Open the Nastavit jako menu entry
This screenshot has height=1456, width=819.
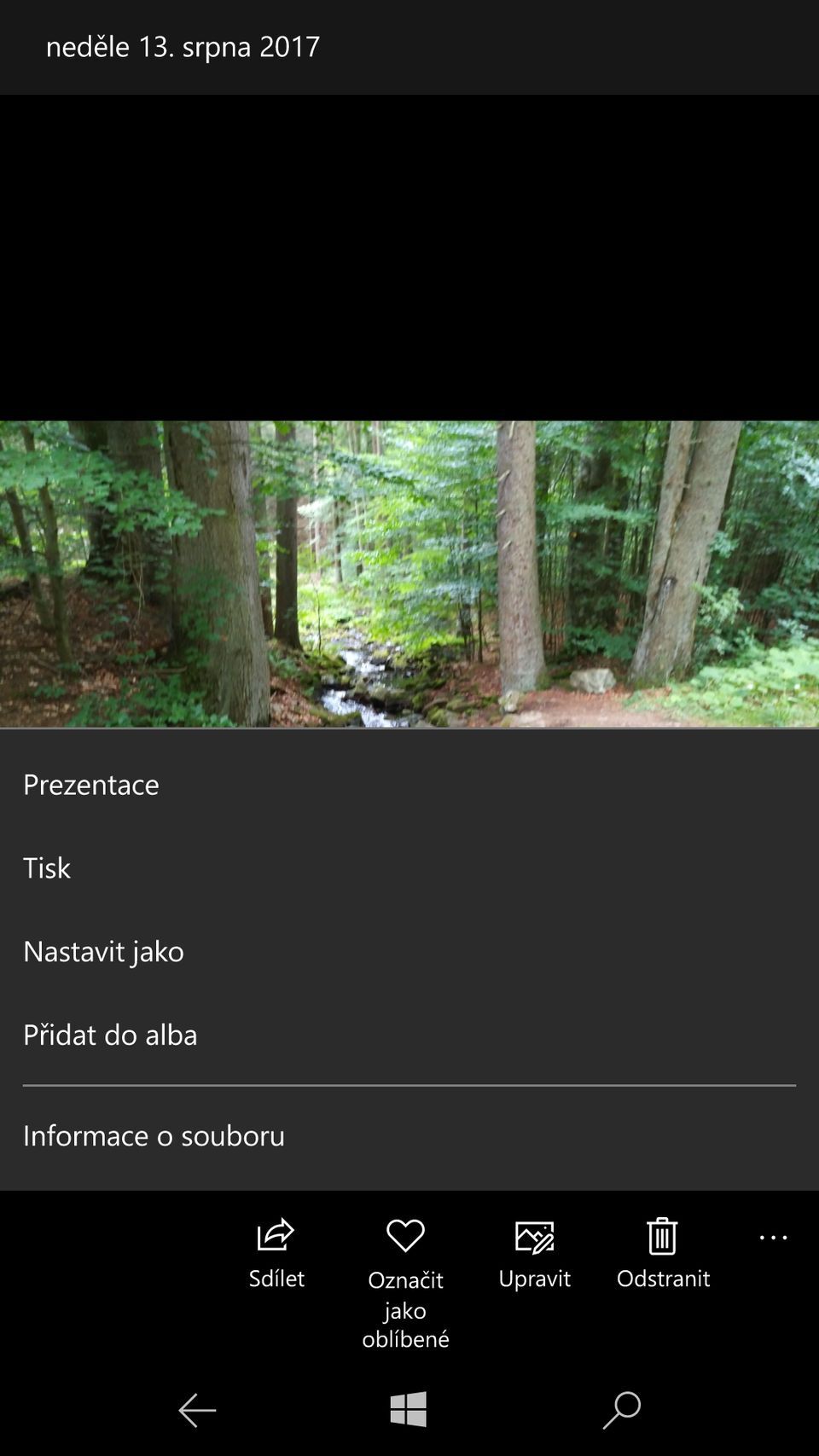point(103,951)
